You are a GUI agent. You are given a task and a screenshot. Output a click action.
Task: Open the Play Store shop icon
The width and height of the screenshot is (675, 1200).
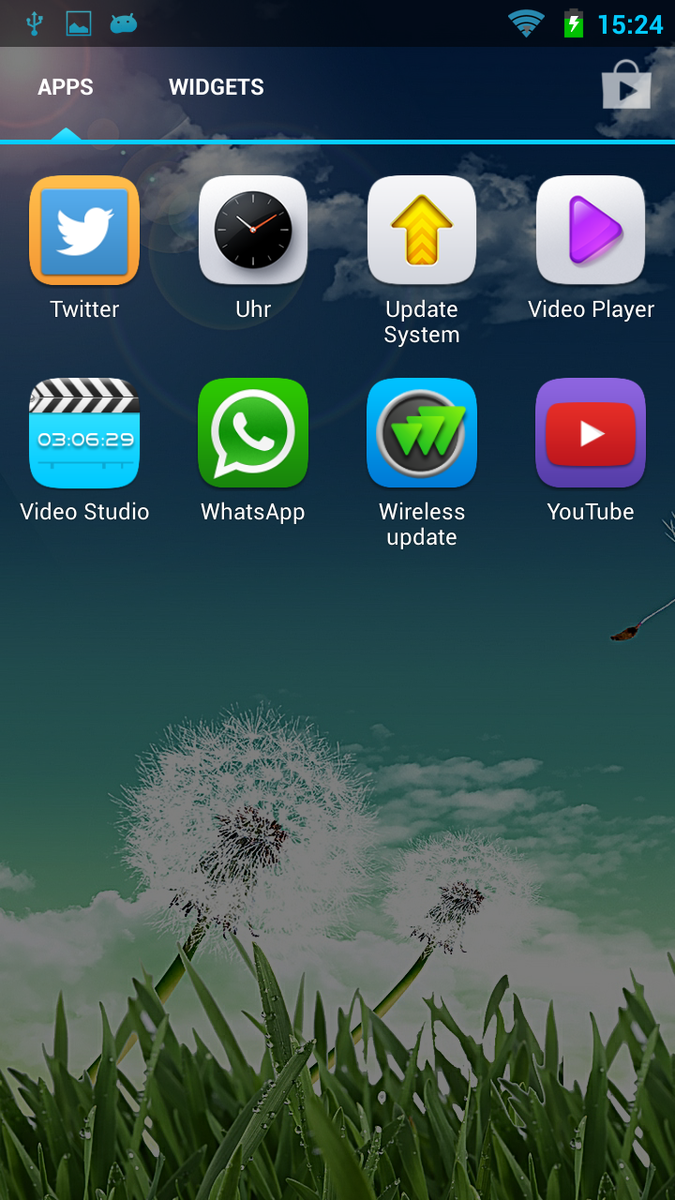(626, 88)
